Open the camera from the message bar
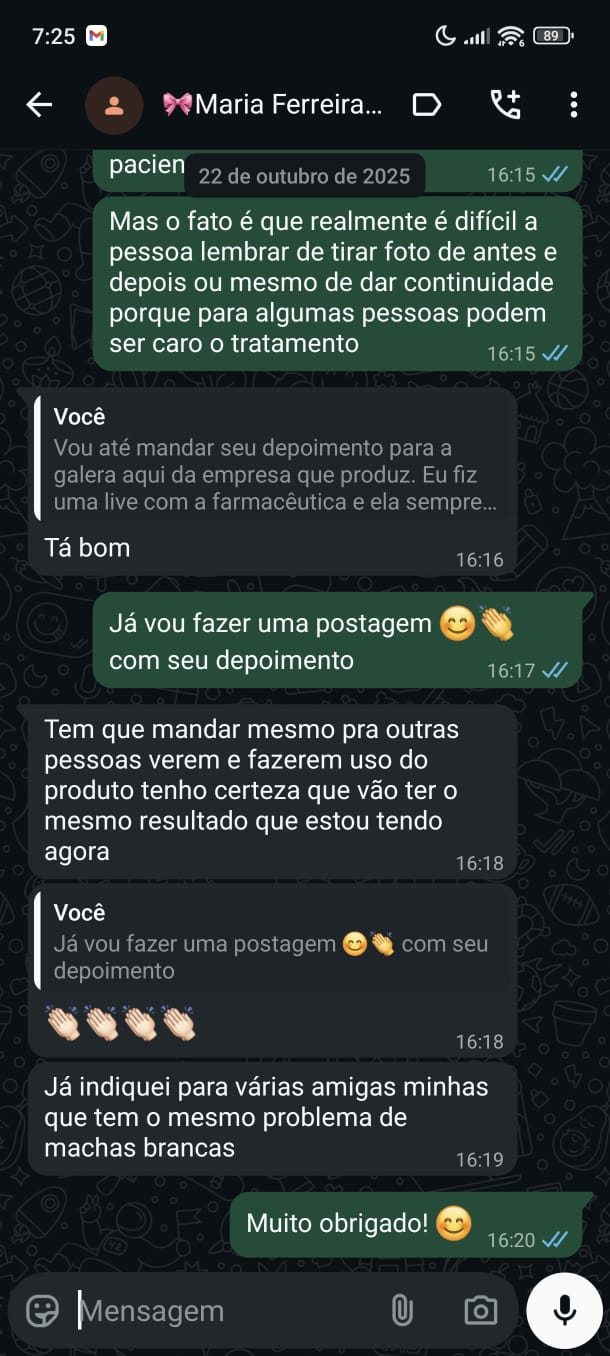This screenshot has width=610, height=1356. click(480, 1310)
